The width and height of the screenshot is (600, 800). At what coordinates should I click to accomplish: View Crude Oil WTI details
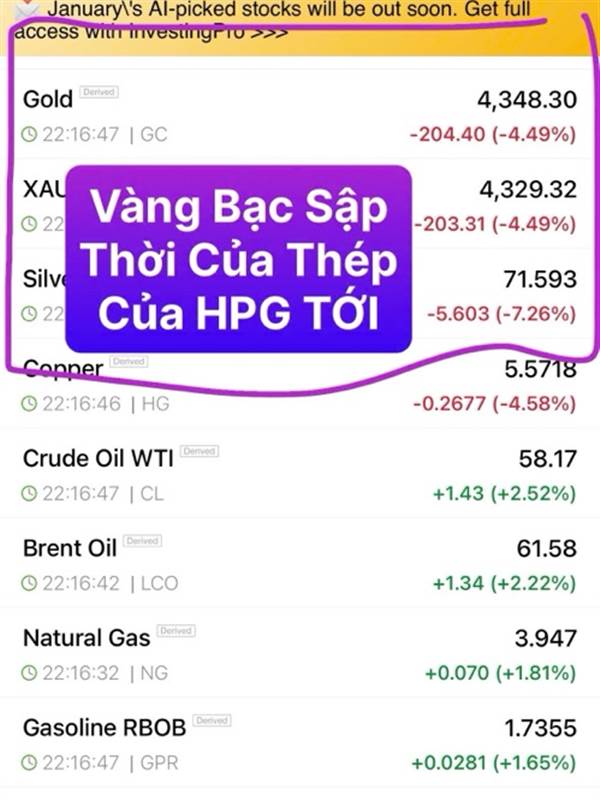[300, 474]
